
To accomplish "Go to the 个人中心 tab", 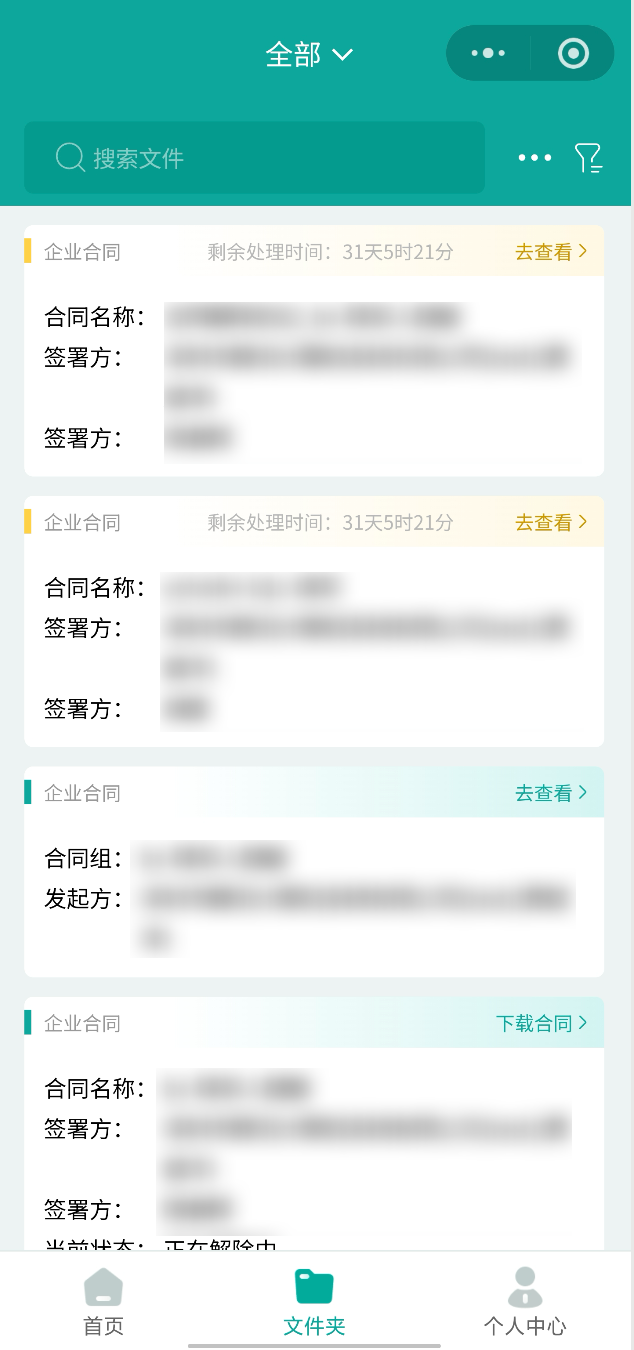I will tap(525, 1301).
